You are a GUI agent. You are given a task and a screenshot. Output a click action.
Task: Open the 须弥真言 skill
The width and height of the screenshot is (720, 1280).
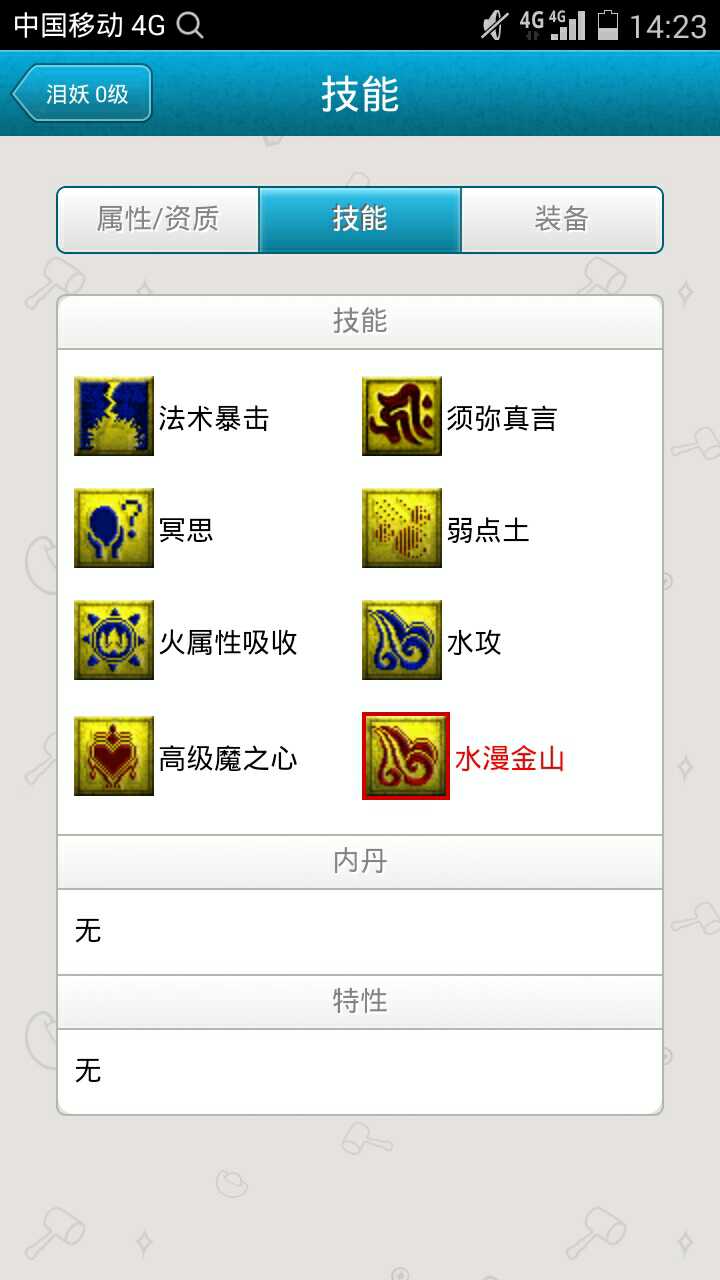[x=460, y=417]
